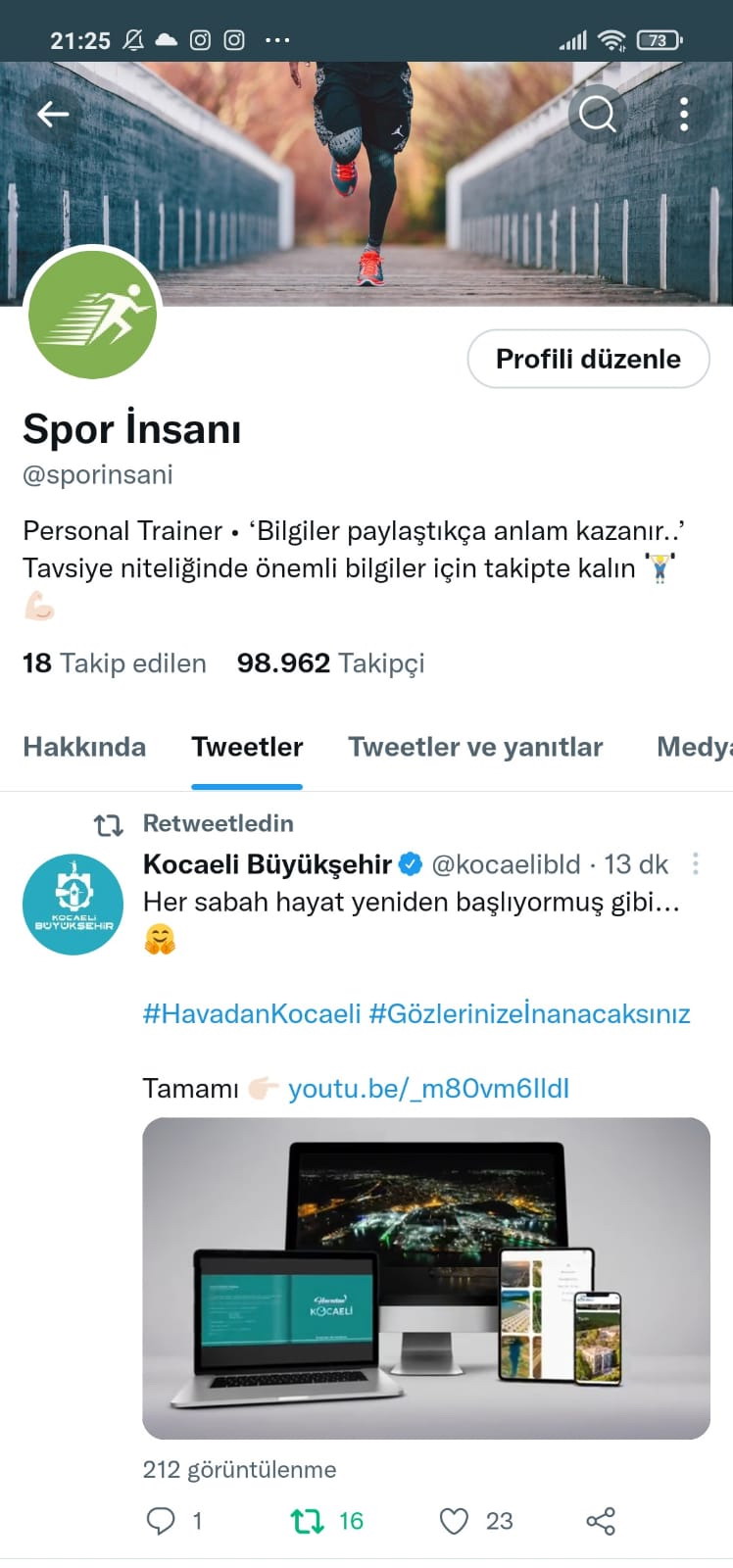Open profile search magnifier icon
The width and height of the screenshot is (733, 1568).
pos(597,115)
